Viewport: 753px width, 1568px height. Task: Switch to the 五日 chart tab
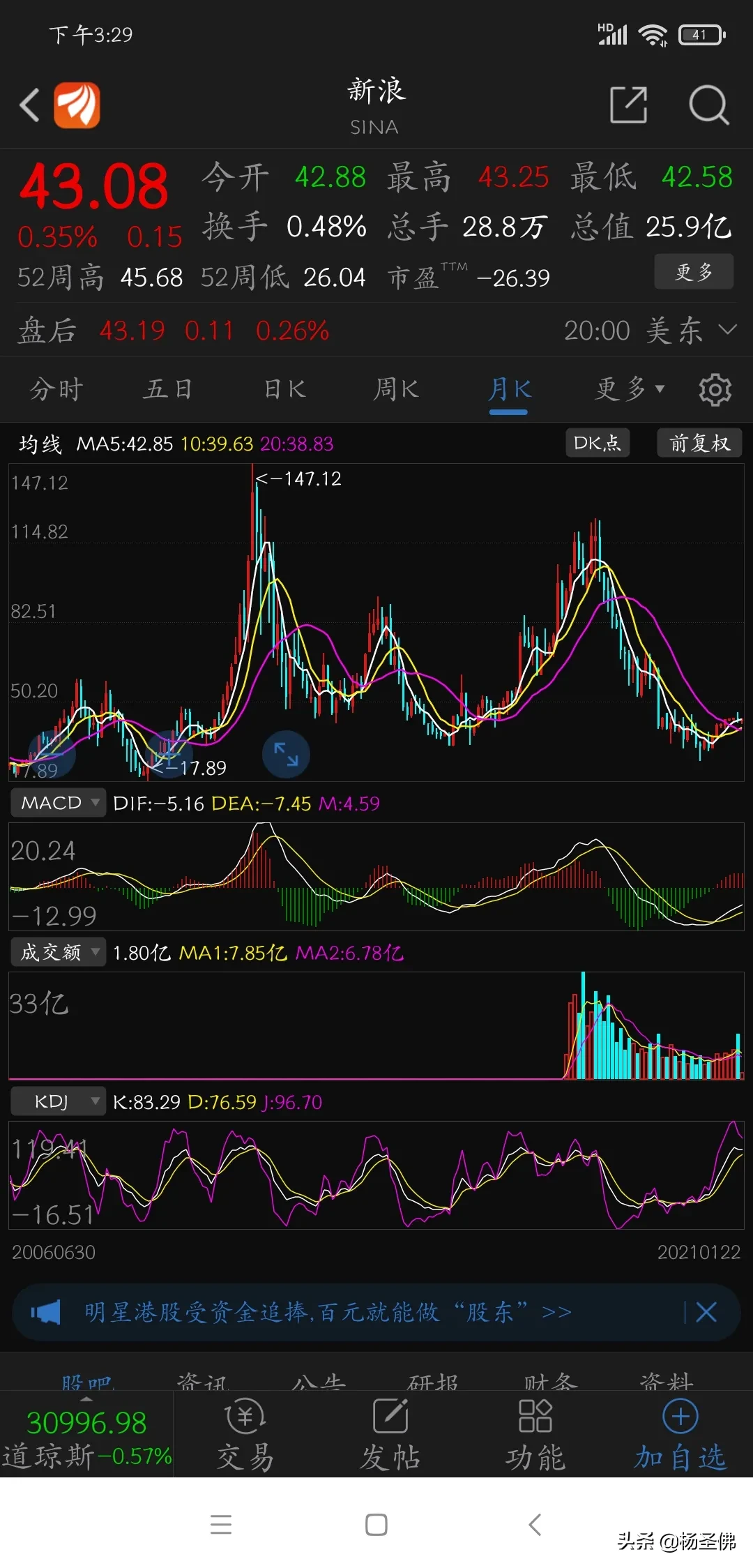coord(167,389)
